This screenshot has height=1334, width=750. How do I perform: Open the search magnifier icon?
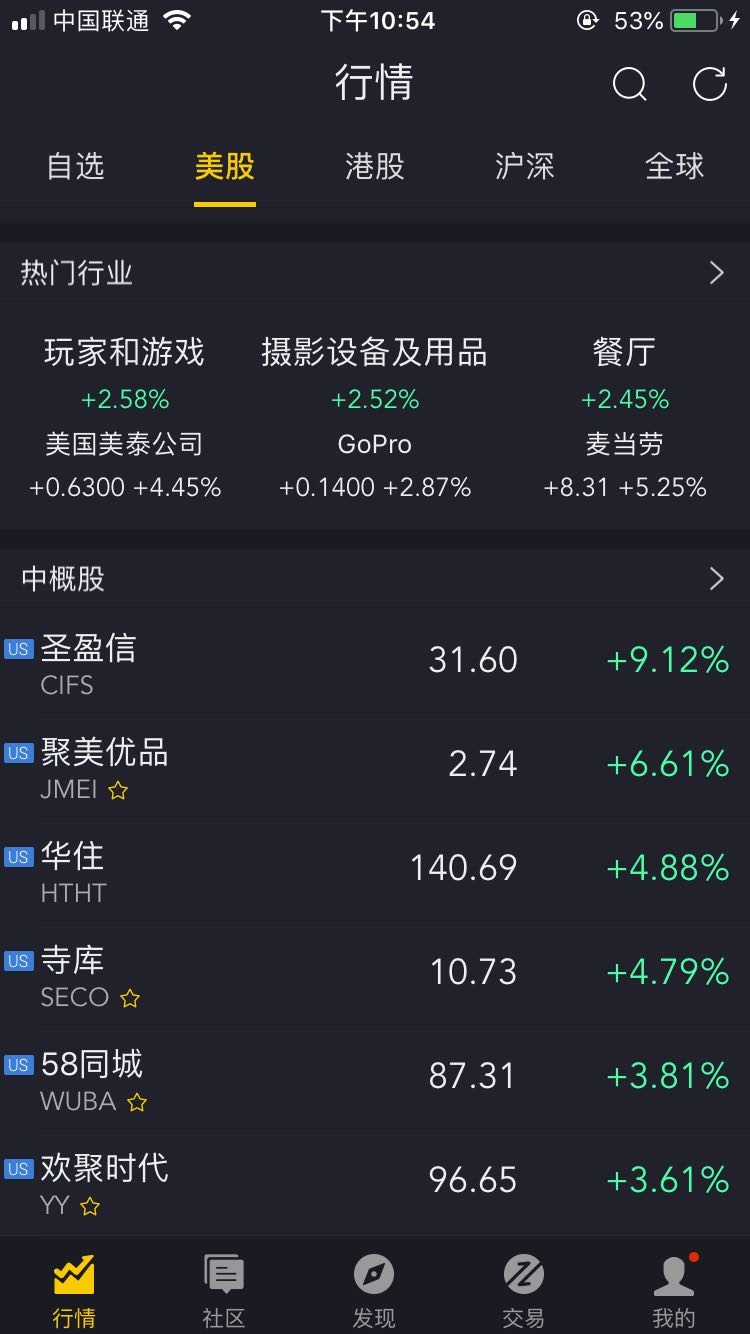[629, 85]
